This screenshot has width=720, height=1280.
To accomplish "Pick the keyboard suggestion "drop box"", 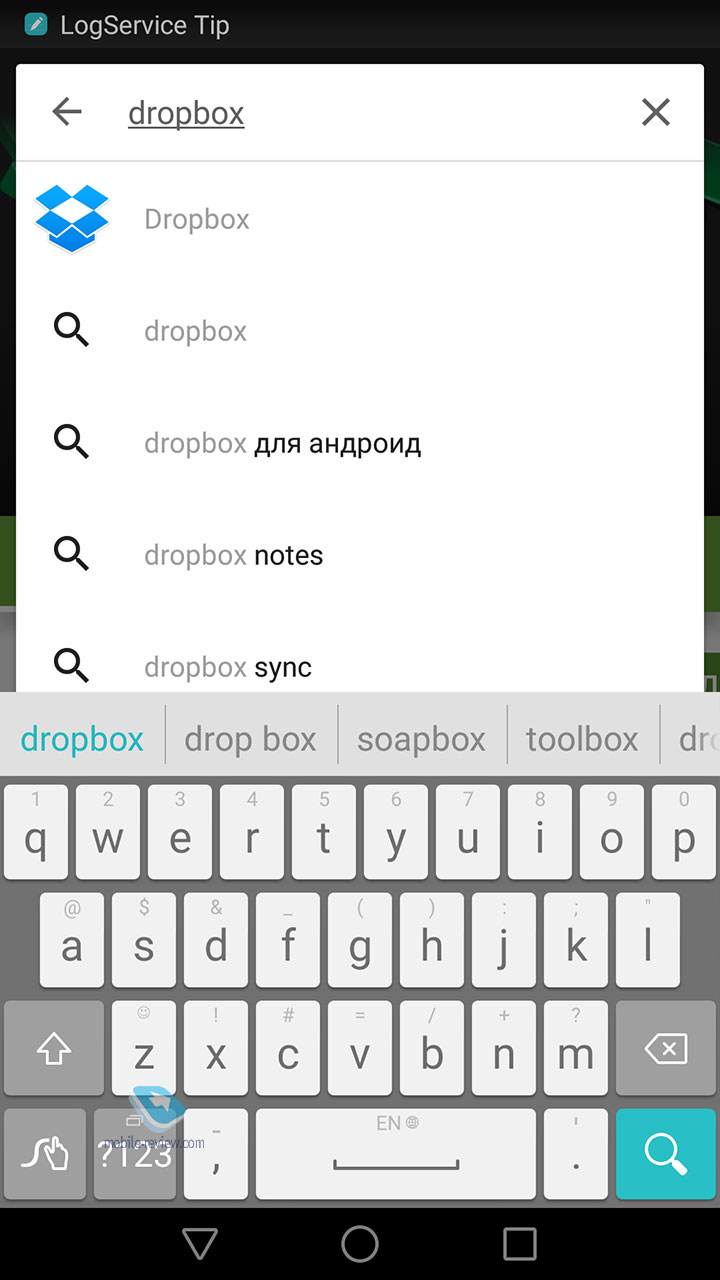I will point(251,739).
